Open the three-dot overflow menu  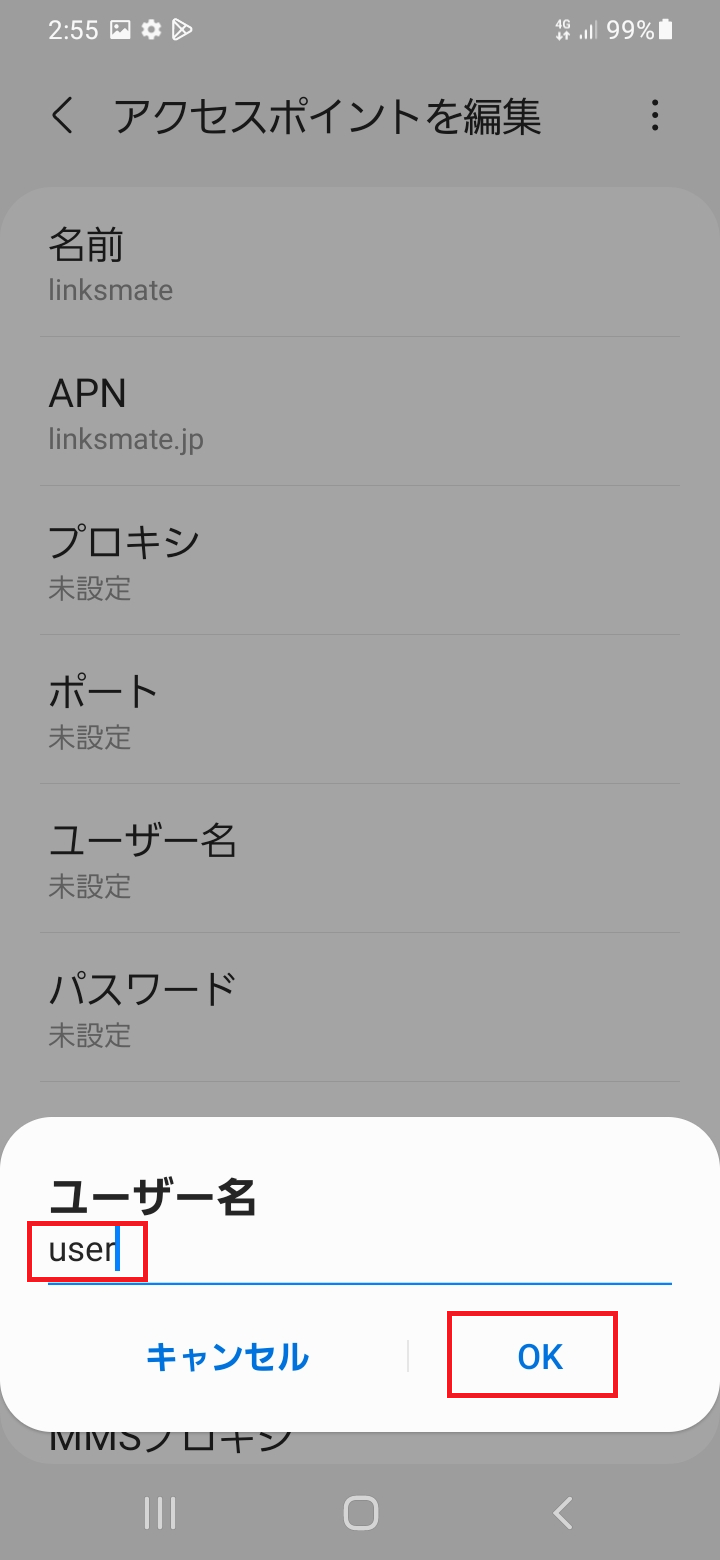(655, 116)
